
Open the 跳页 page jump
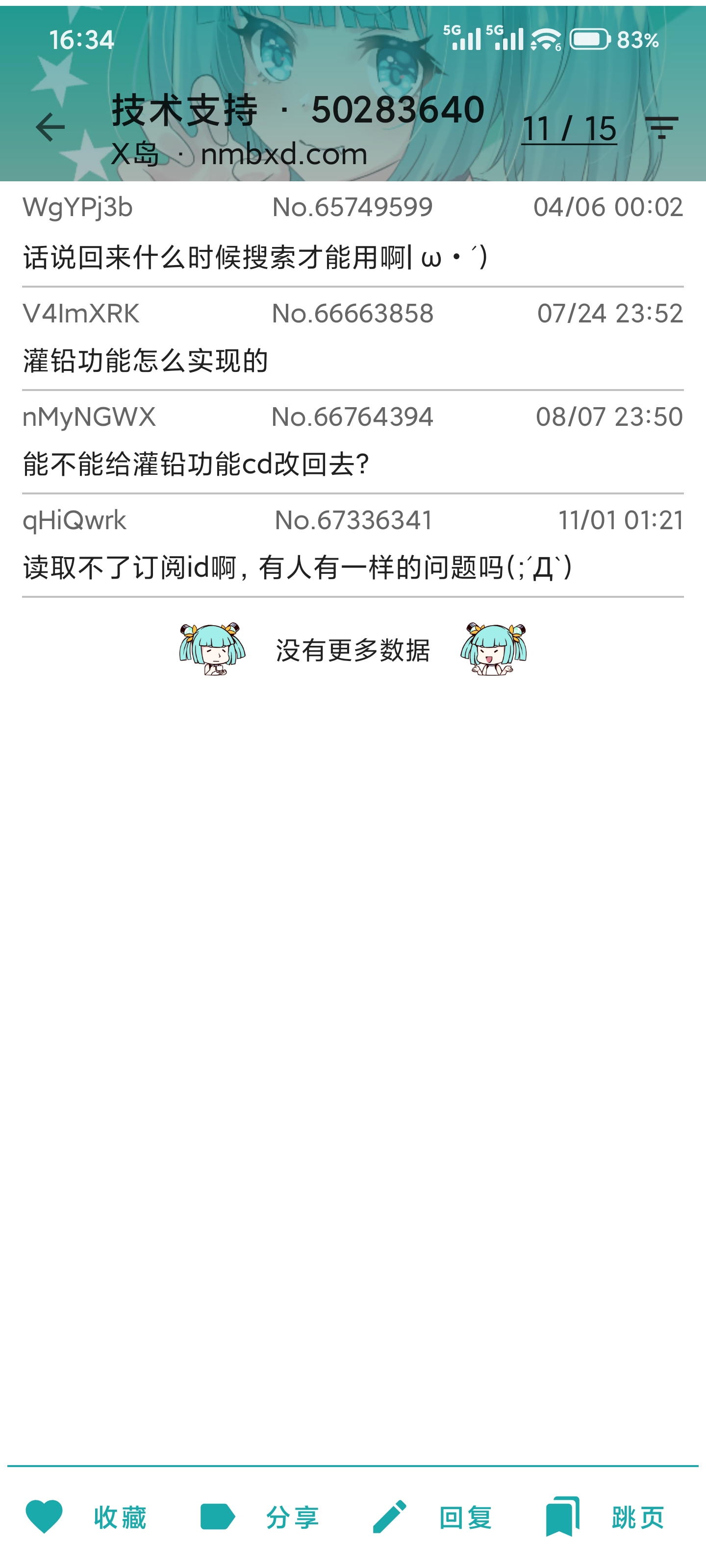tap(605, 1517)
